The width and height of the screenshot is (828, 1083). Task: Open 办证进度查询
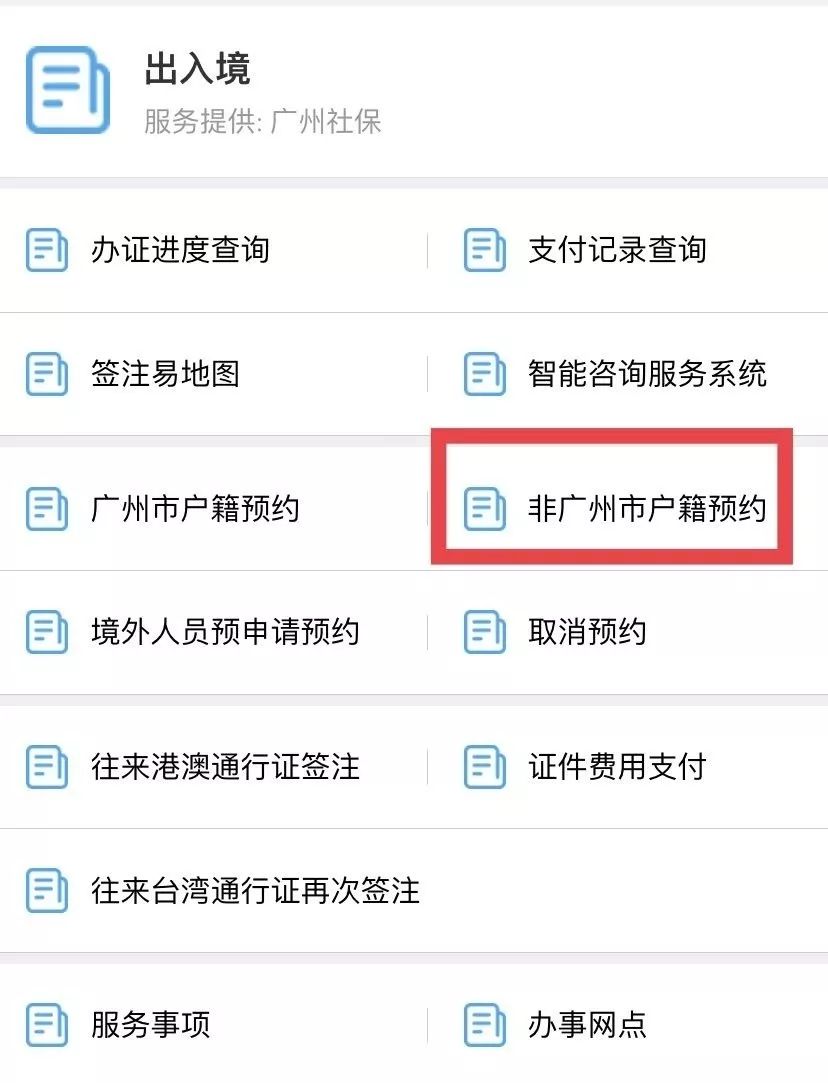180,250
